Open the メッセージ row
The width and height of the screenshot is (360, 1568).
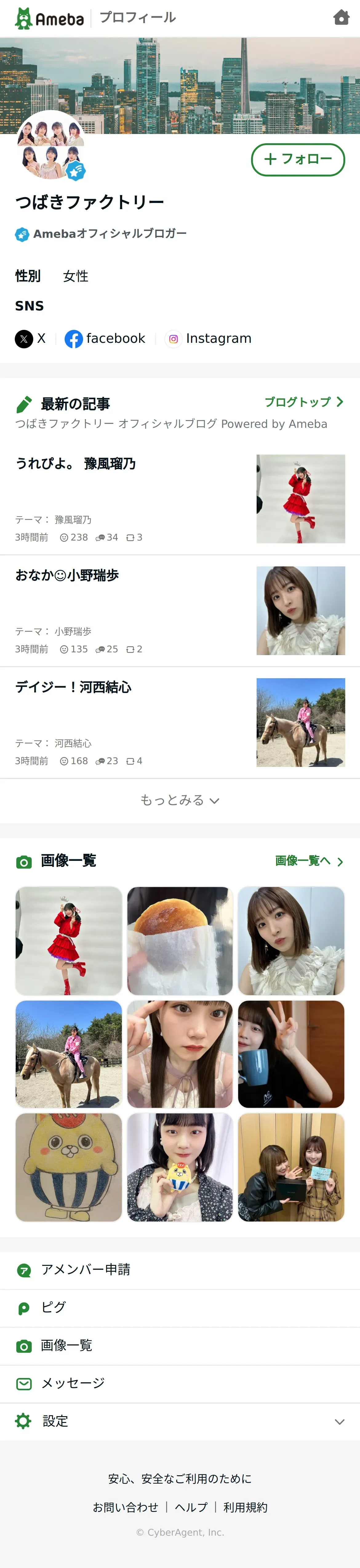point(73,1383)
